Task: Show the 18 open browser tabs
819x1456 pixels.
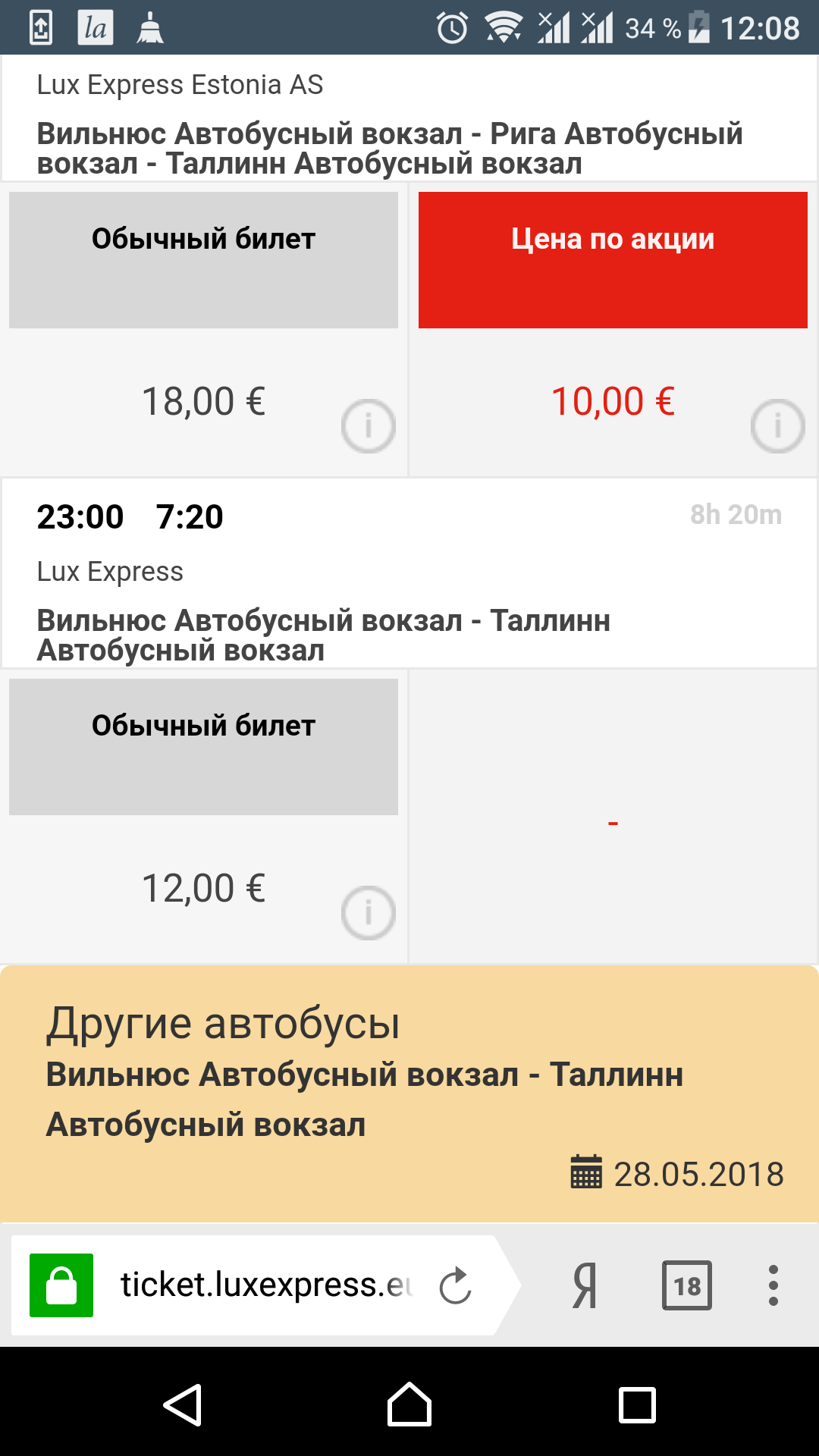Action: [687, 1285]
